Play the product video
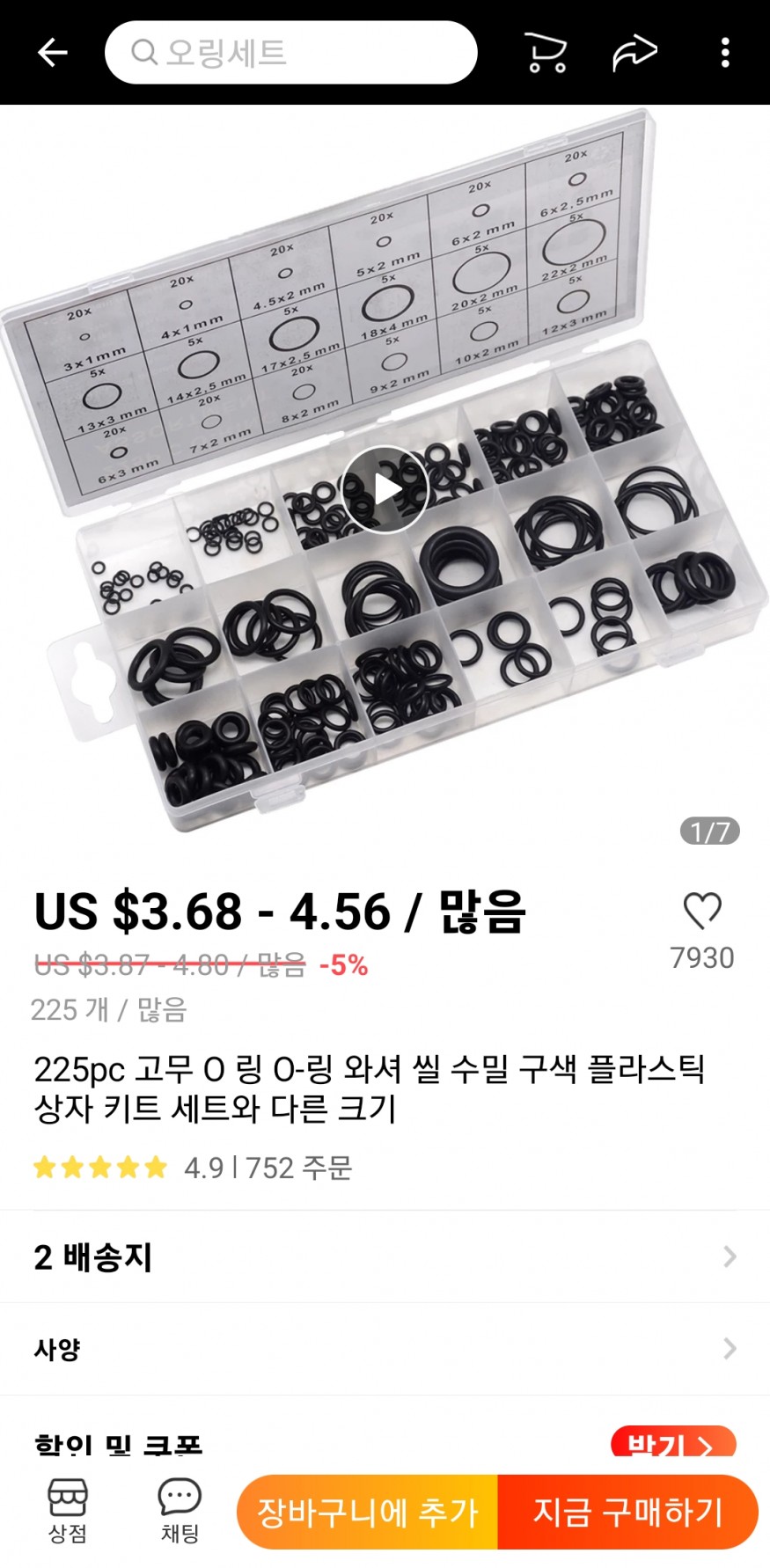770x1568 pixels. coord(385,489)
